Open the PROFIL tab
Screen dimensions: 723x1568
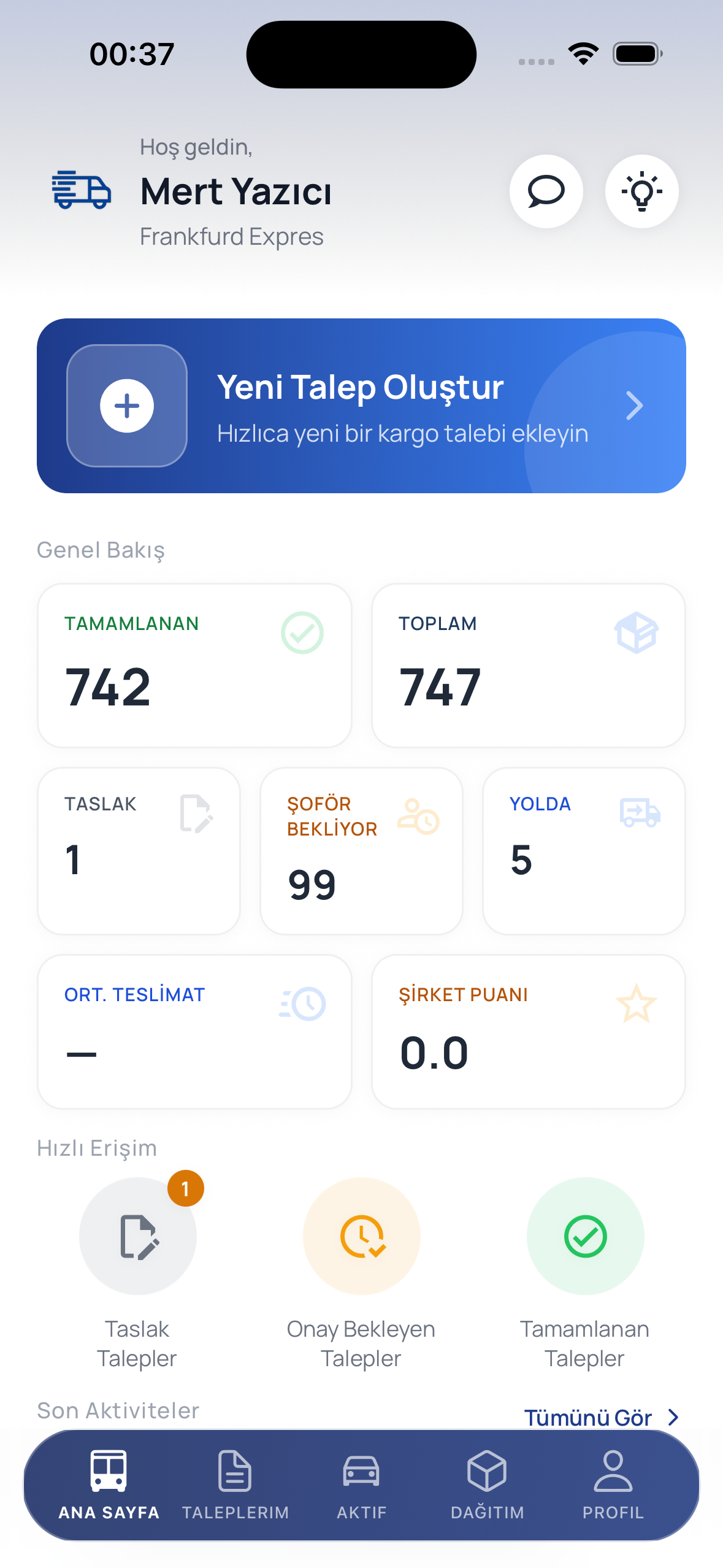pos(613,1485)
